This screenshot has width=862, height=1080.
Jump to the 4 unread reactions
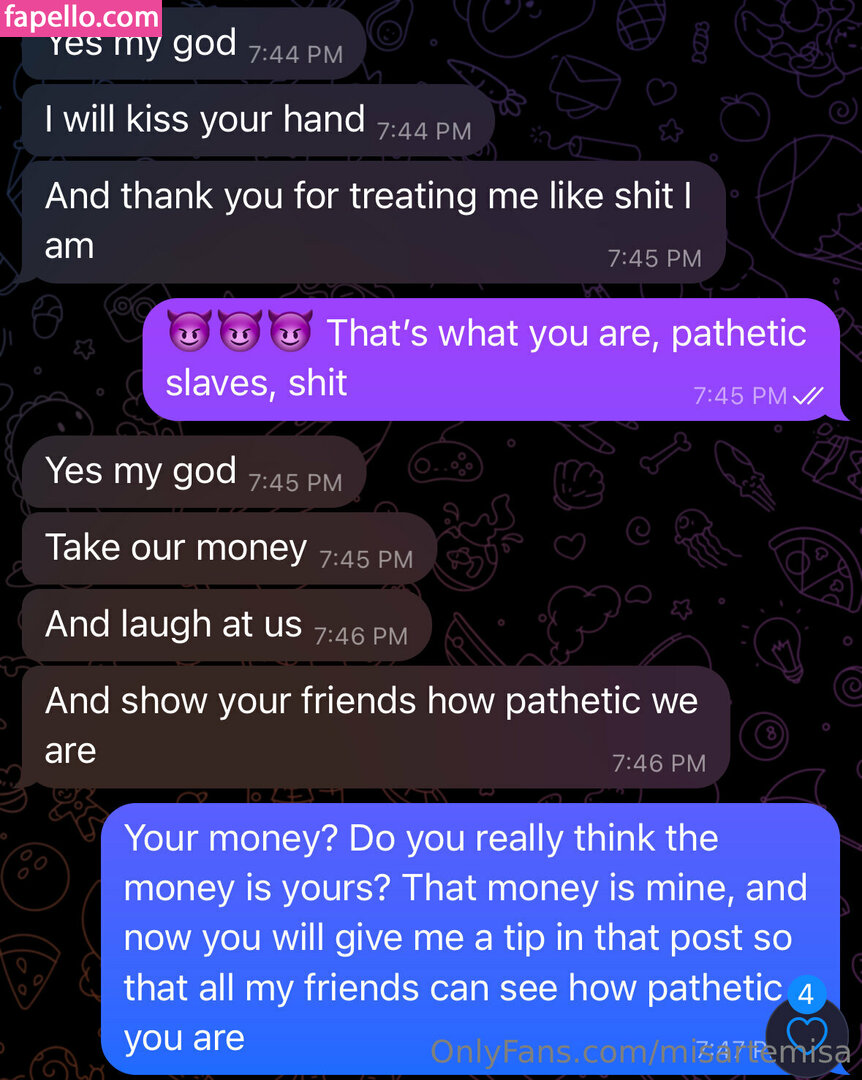pos(807,1030)
